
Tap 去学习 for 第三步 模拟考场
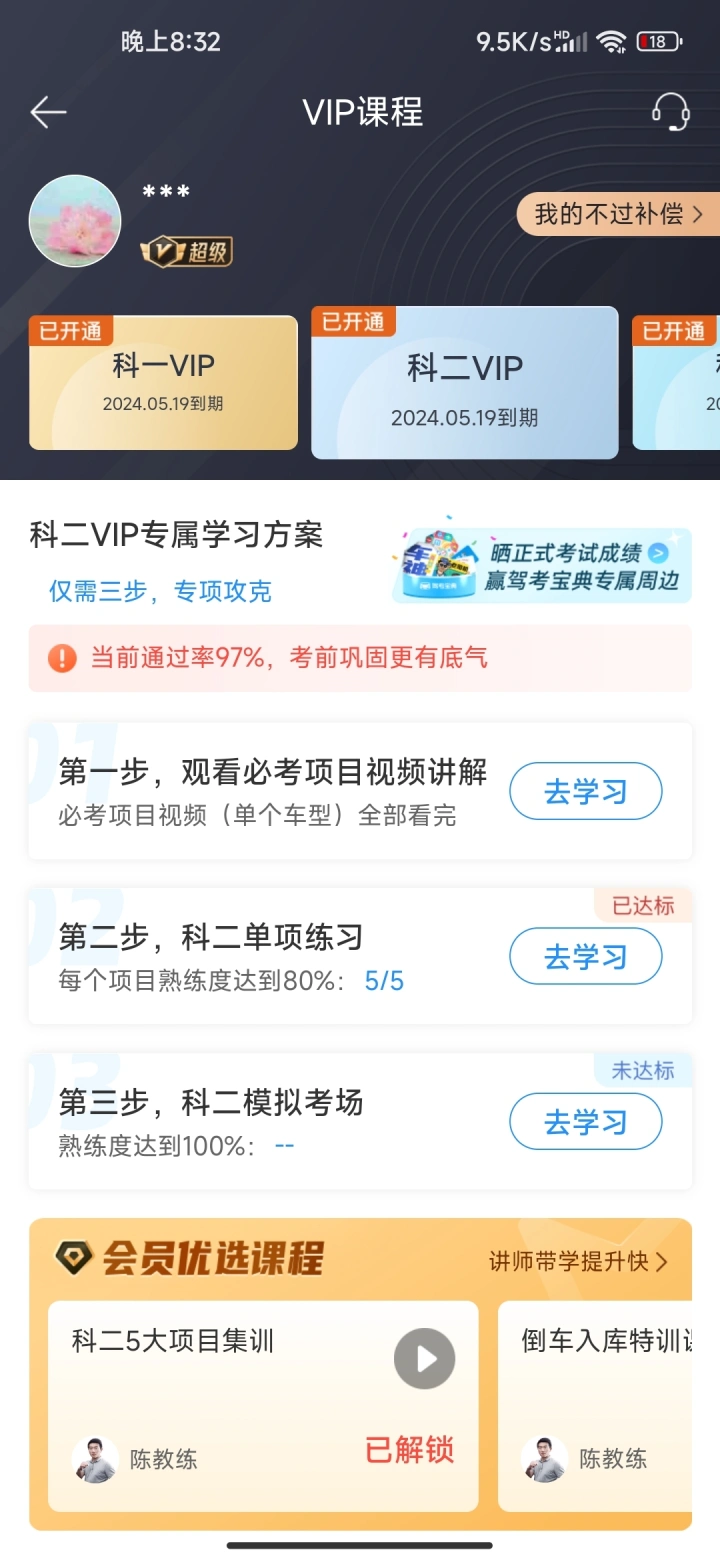585,1122
